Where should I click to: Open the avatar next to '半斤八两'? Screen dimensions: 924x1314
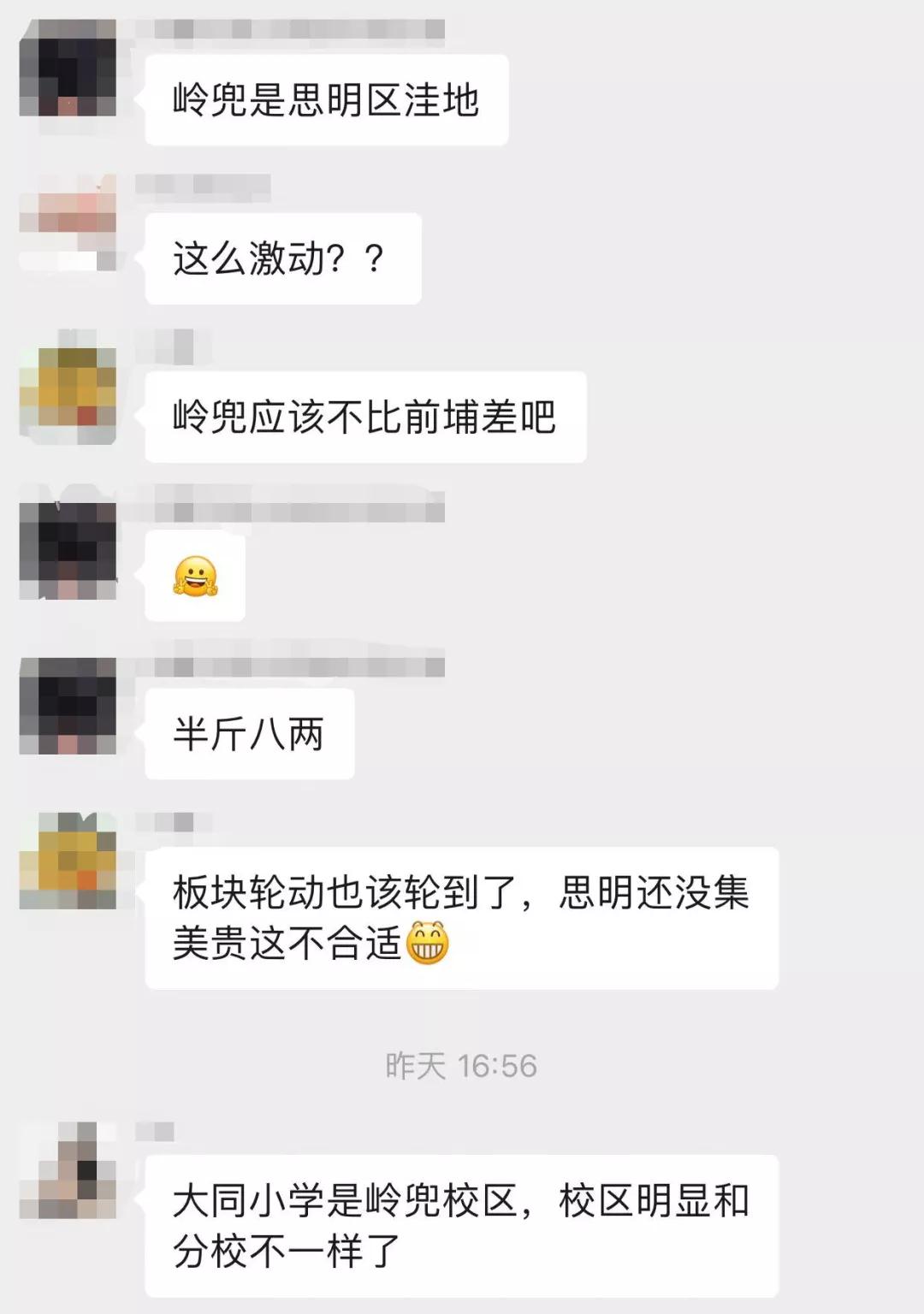[68, 707]
